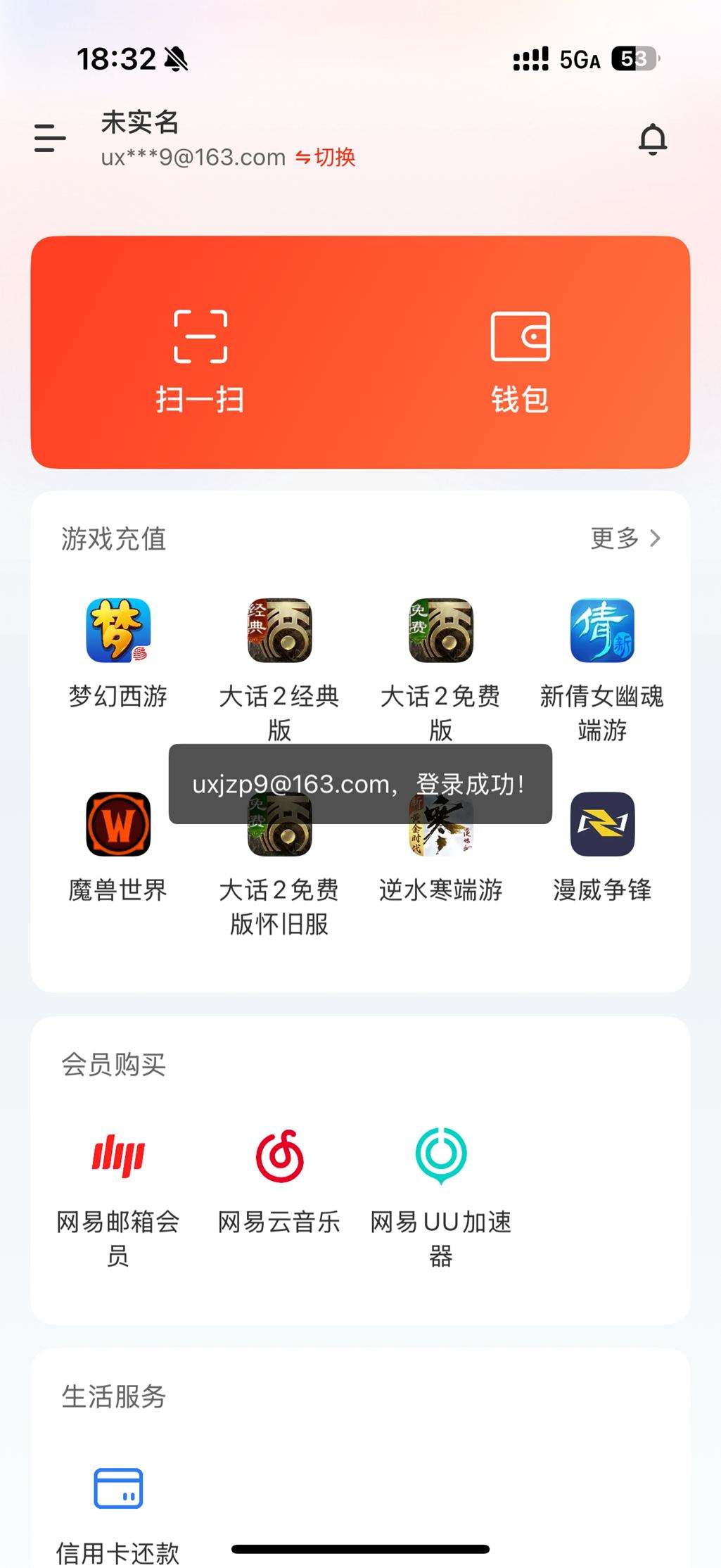Tap 切换 to switch account
721x1568 pixels.
coord(326,157)
